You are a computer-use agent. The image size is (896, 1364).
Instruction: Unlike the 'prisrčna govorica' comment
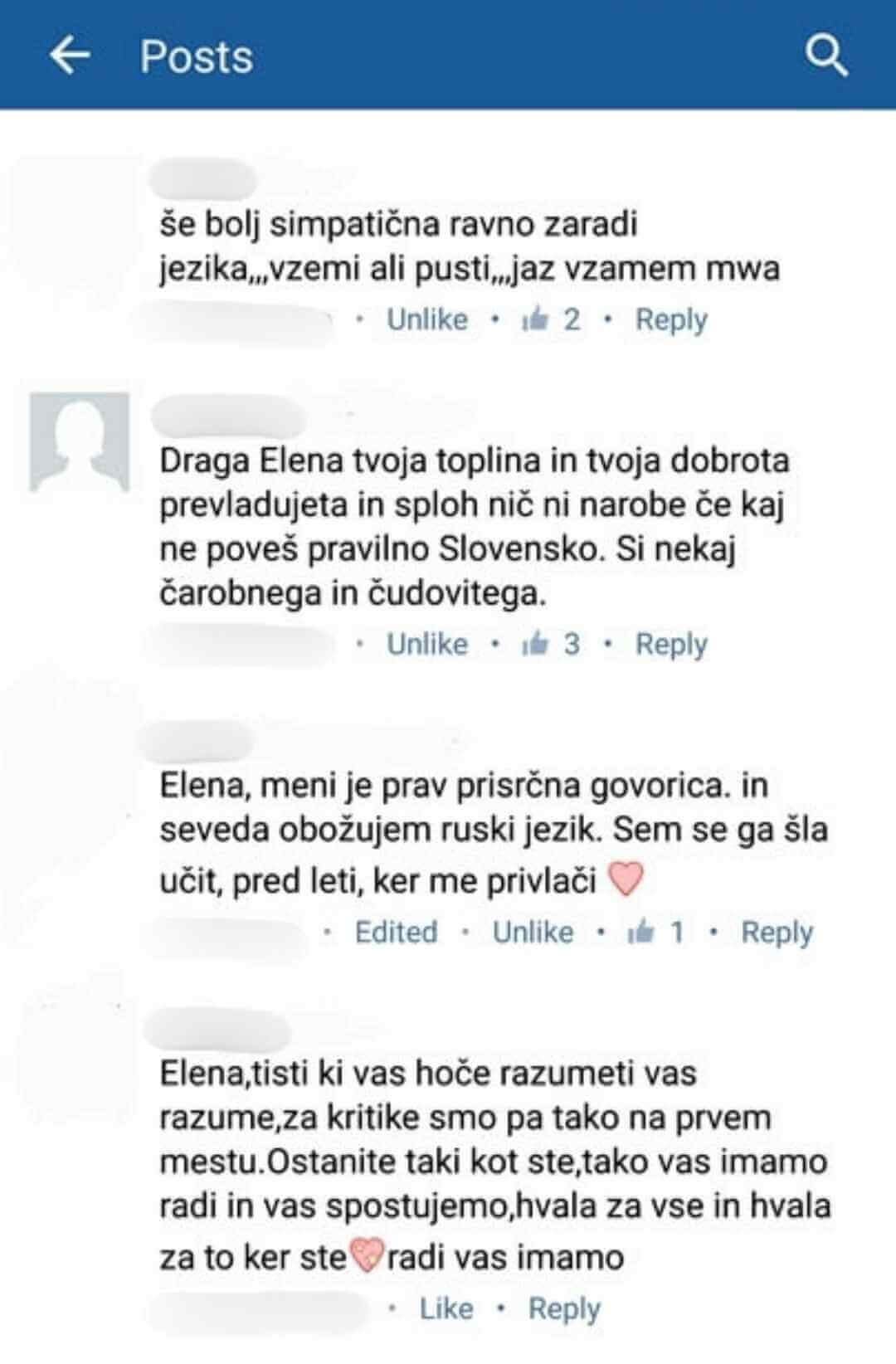pyautogui.click(x=533, y=932)
